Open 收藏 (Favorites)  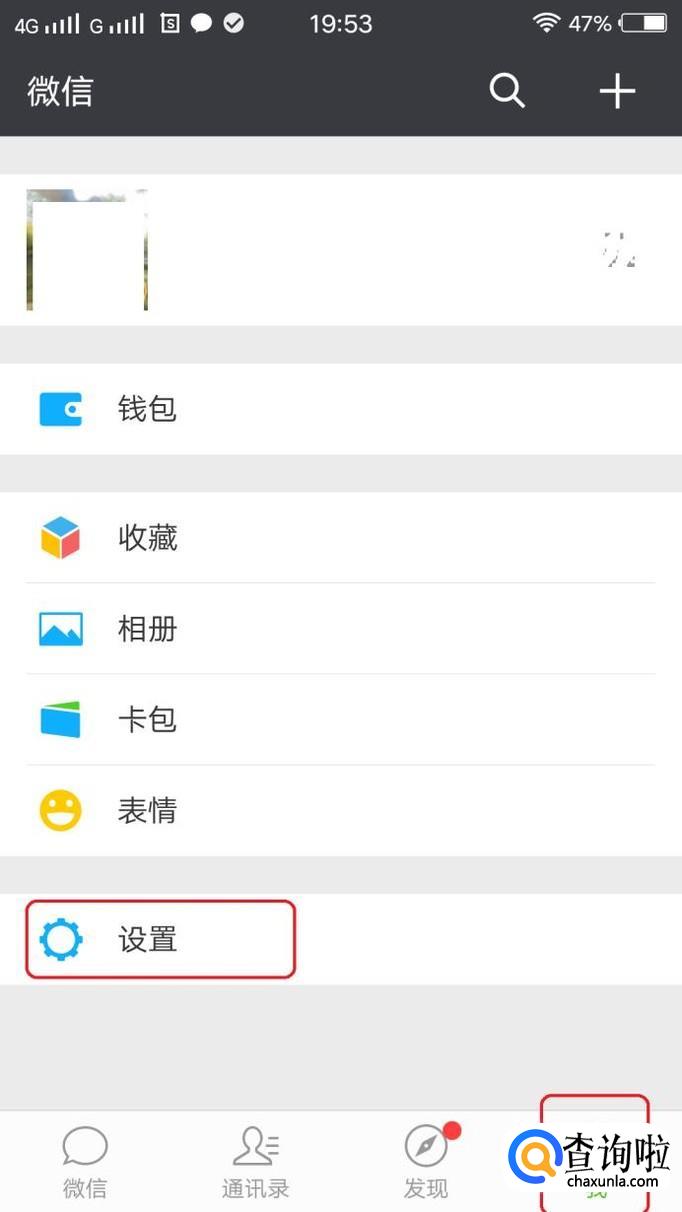340,538
